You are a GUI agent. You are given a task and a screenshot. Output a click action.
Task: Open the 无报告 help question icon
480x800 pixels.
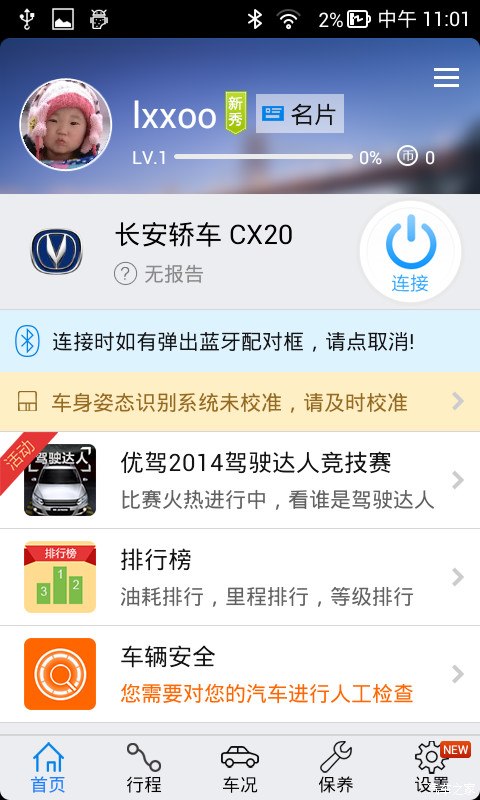pos(125,274)
